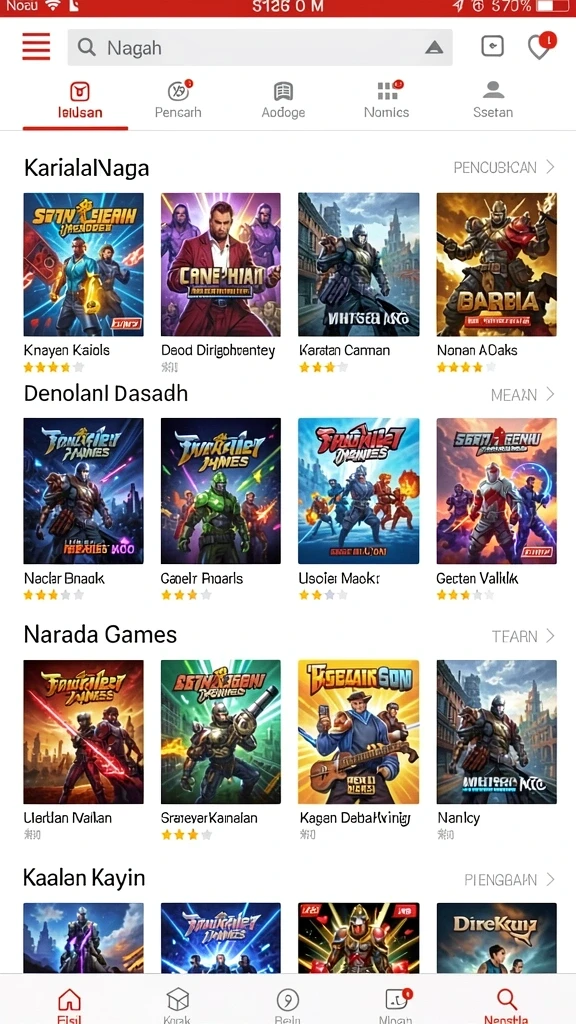This screenshot has width=576, height=1024.
Task: Open the Deod Dirigohventey game card
Action: (x=221, y=282)
